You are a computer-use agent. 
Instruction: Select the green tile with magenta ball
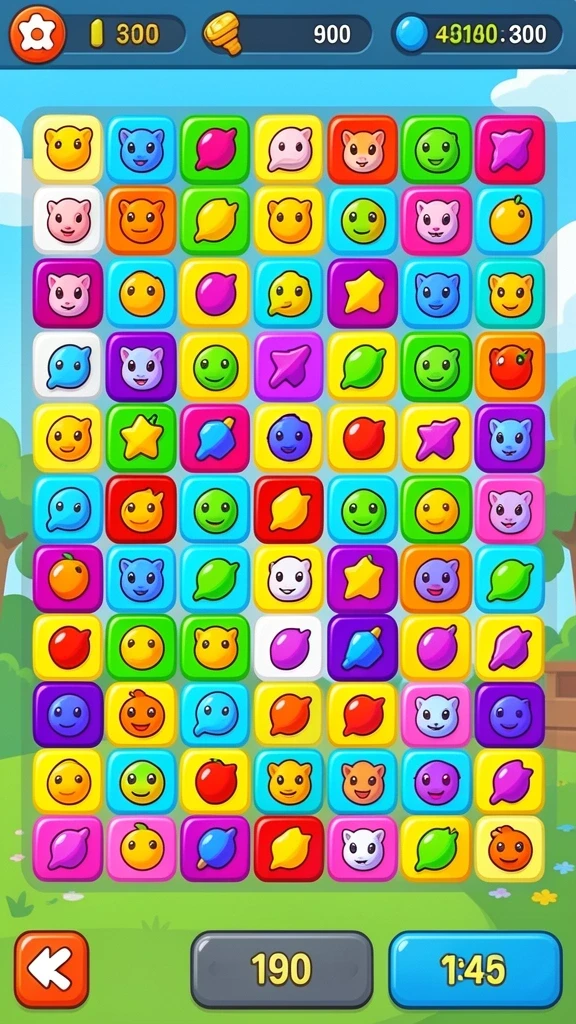pyautogui.click(x=215, y=150)
